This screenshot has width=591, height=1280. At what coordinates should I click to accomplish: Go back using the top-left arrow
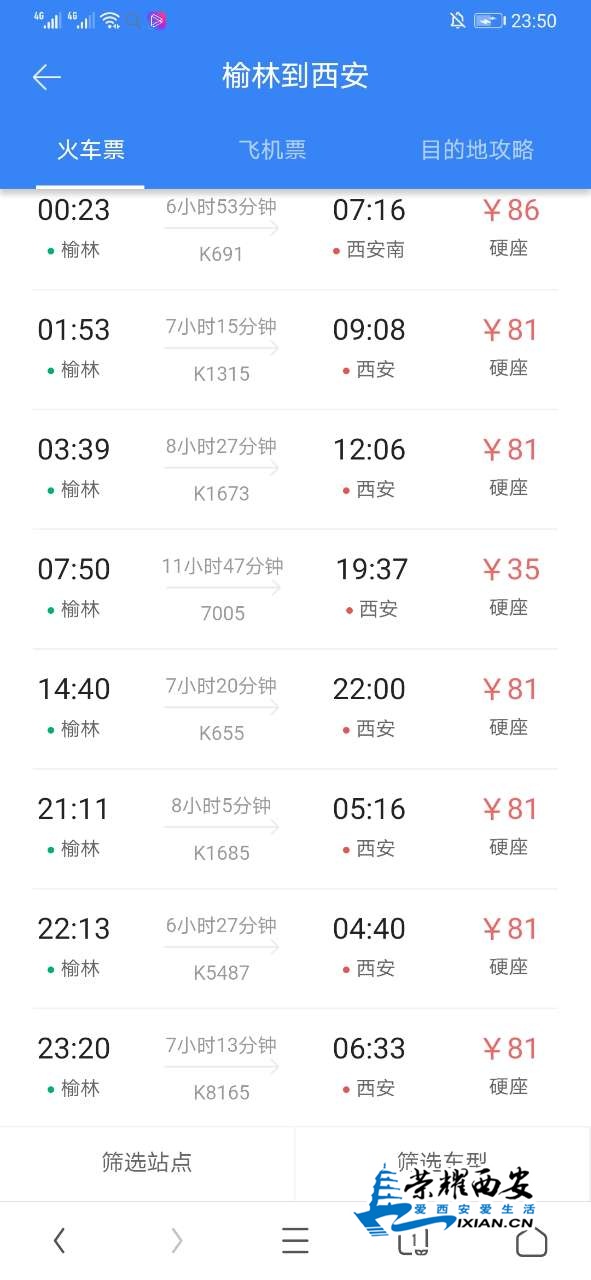[47, 77]
